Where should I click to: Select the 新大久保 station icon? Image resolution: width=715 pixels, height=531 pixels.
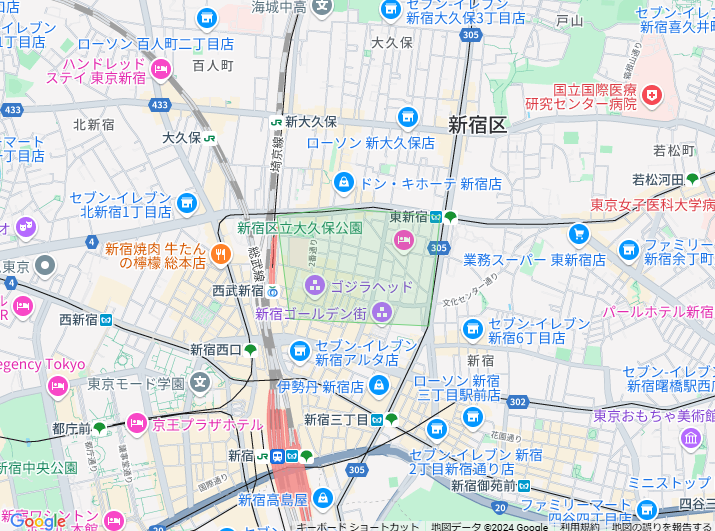pyautogui.click(x=276, y=121)
